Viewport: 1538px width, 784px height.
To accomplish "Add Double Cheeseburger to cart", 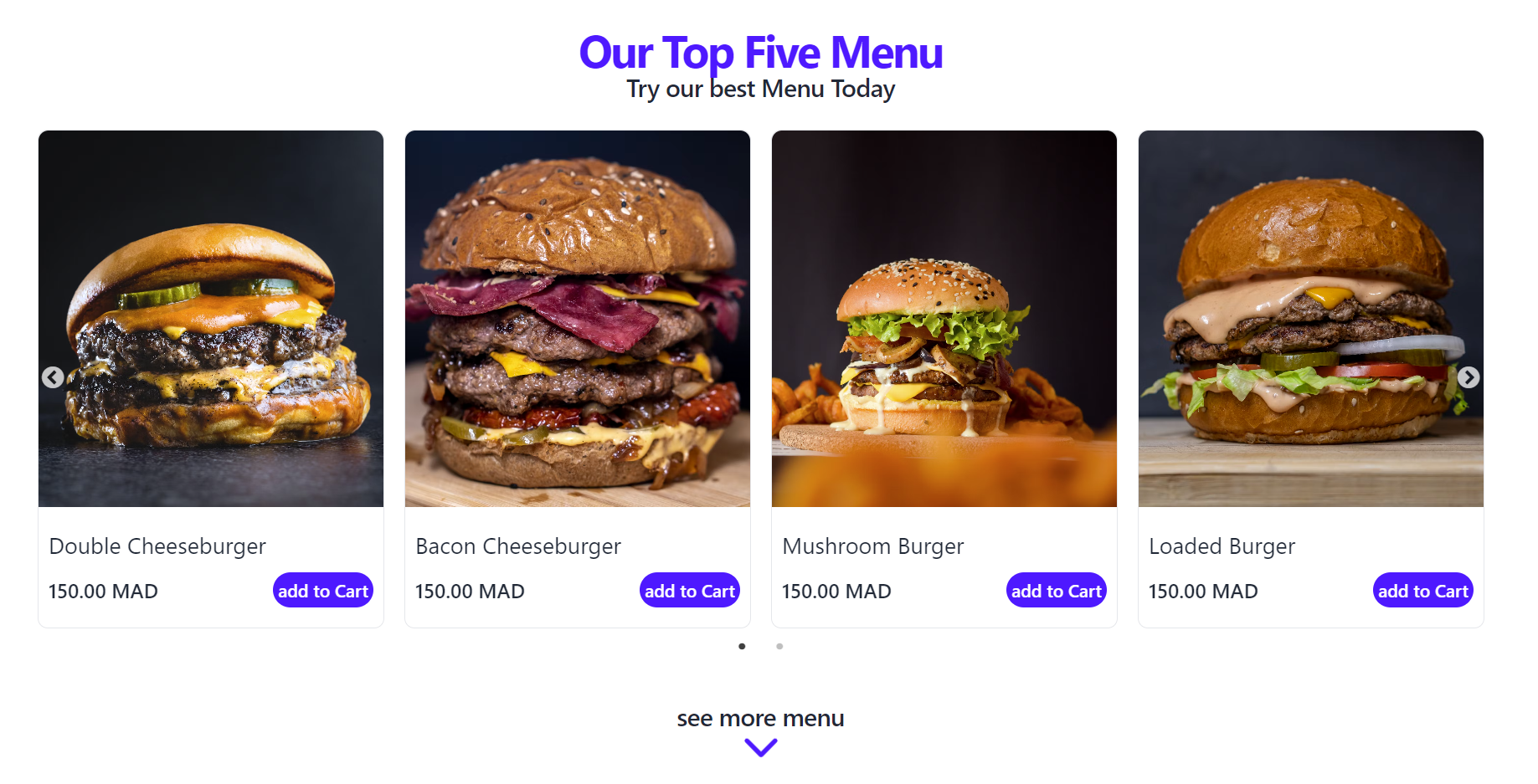I will tap(322, 591).
